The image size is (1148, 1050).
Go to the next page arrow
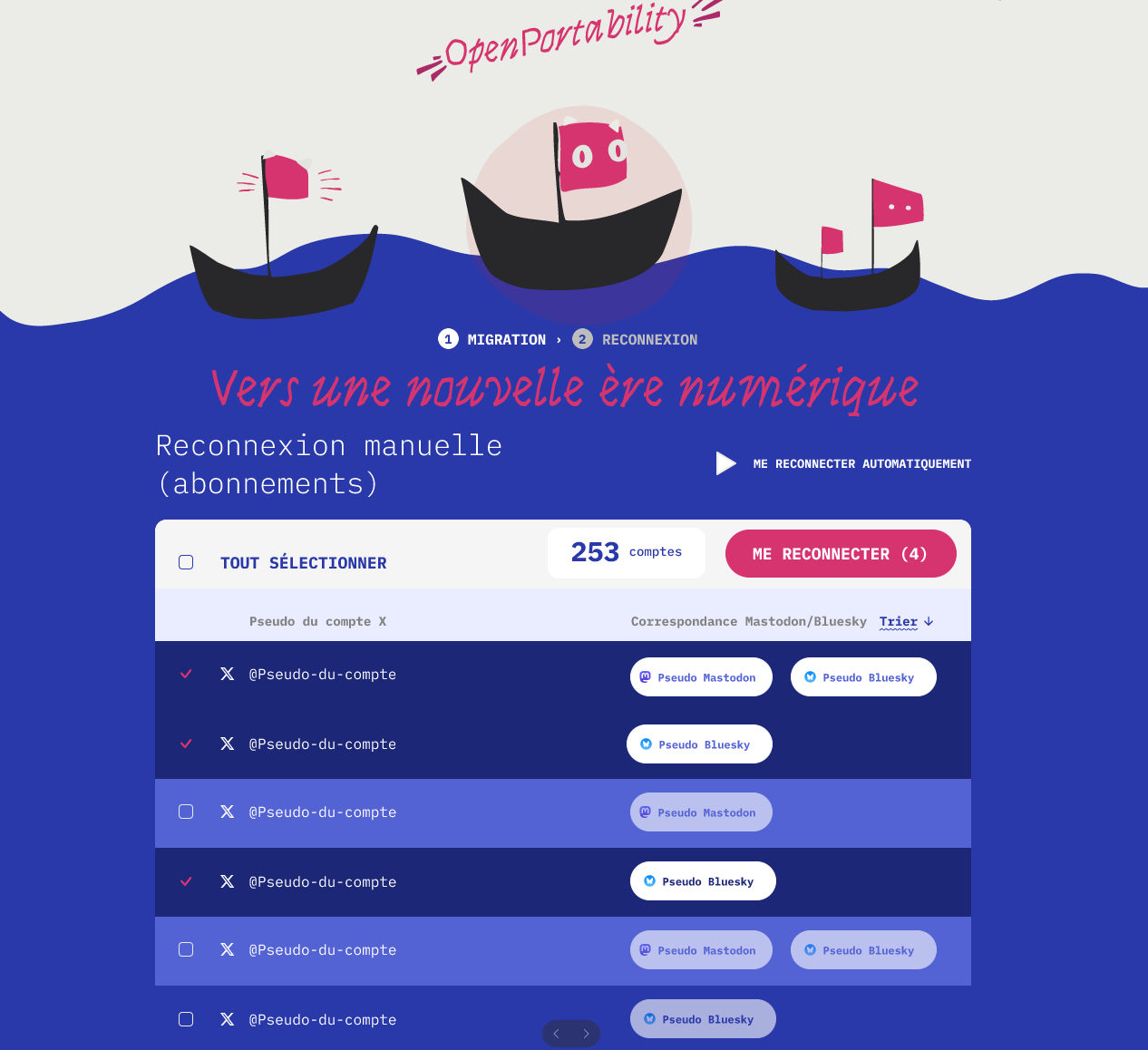[587, 1034]
